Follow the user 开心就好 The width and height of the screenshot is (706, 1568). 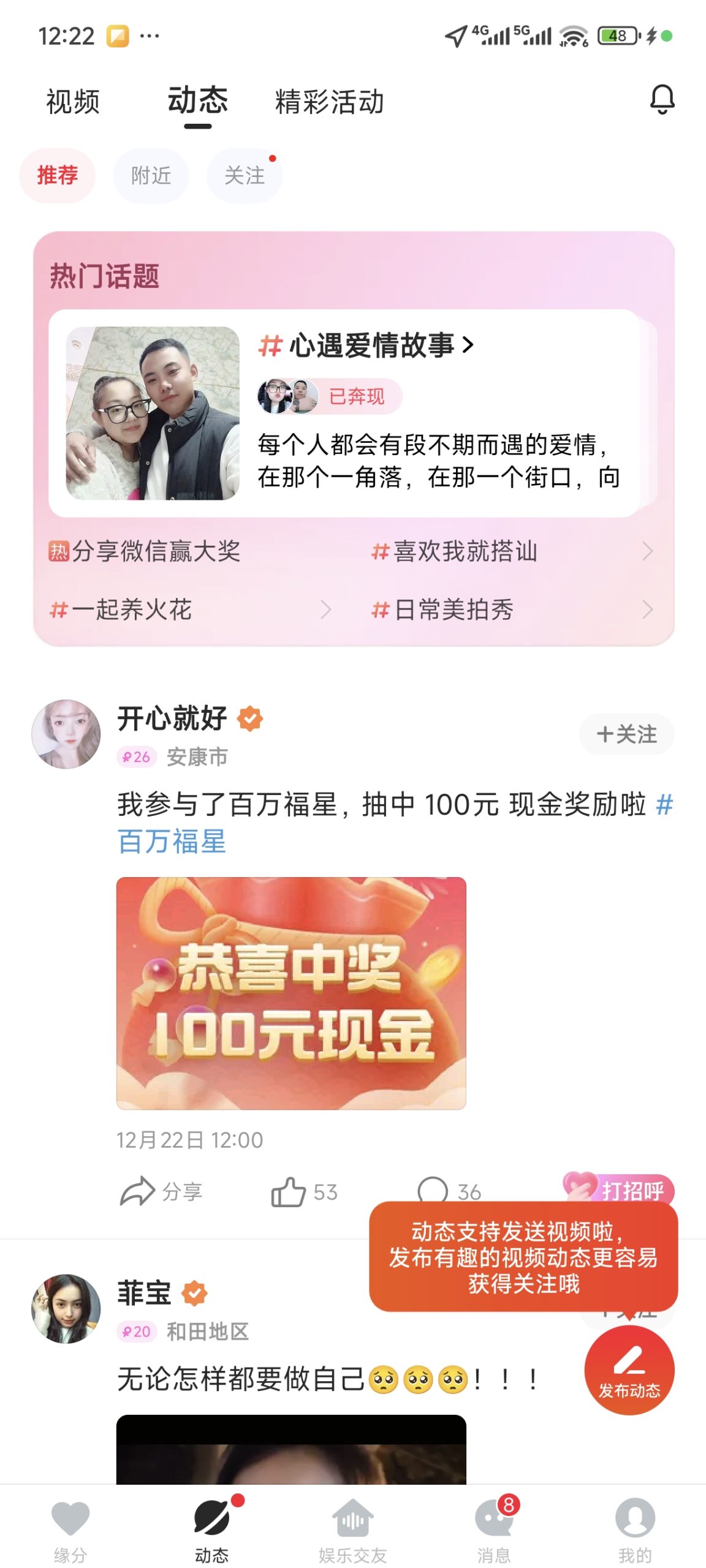click(626, 734)
